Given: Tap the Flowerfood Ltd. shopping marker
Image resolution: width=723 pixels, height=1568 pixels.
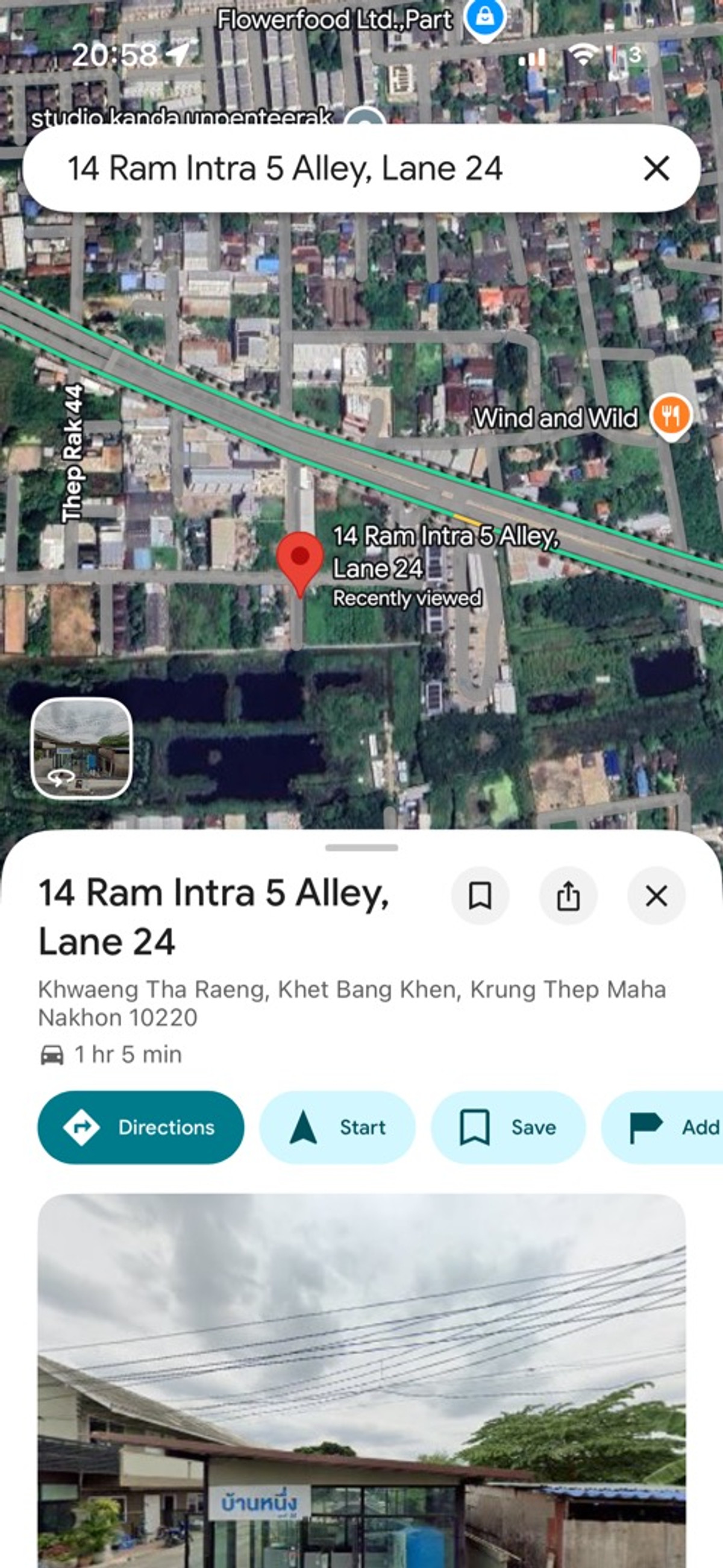Looking at the screenshot, I should pyautogui.click(x=484, y=18).
